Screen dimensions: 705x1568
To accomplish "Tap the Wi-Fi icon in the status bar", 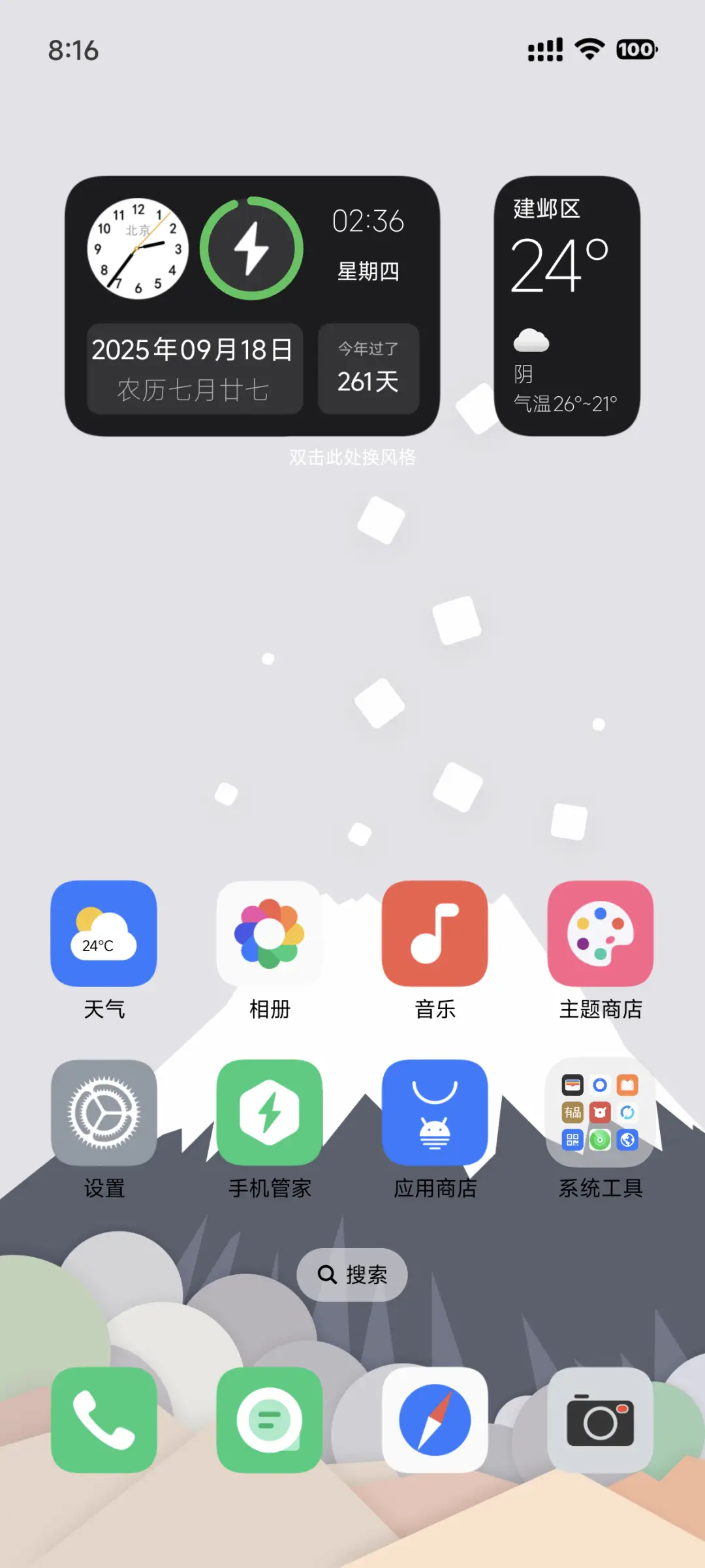I will click(x=588, y=49).
